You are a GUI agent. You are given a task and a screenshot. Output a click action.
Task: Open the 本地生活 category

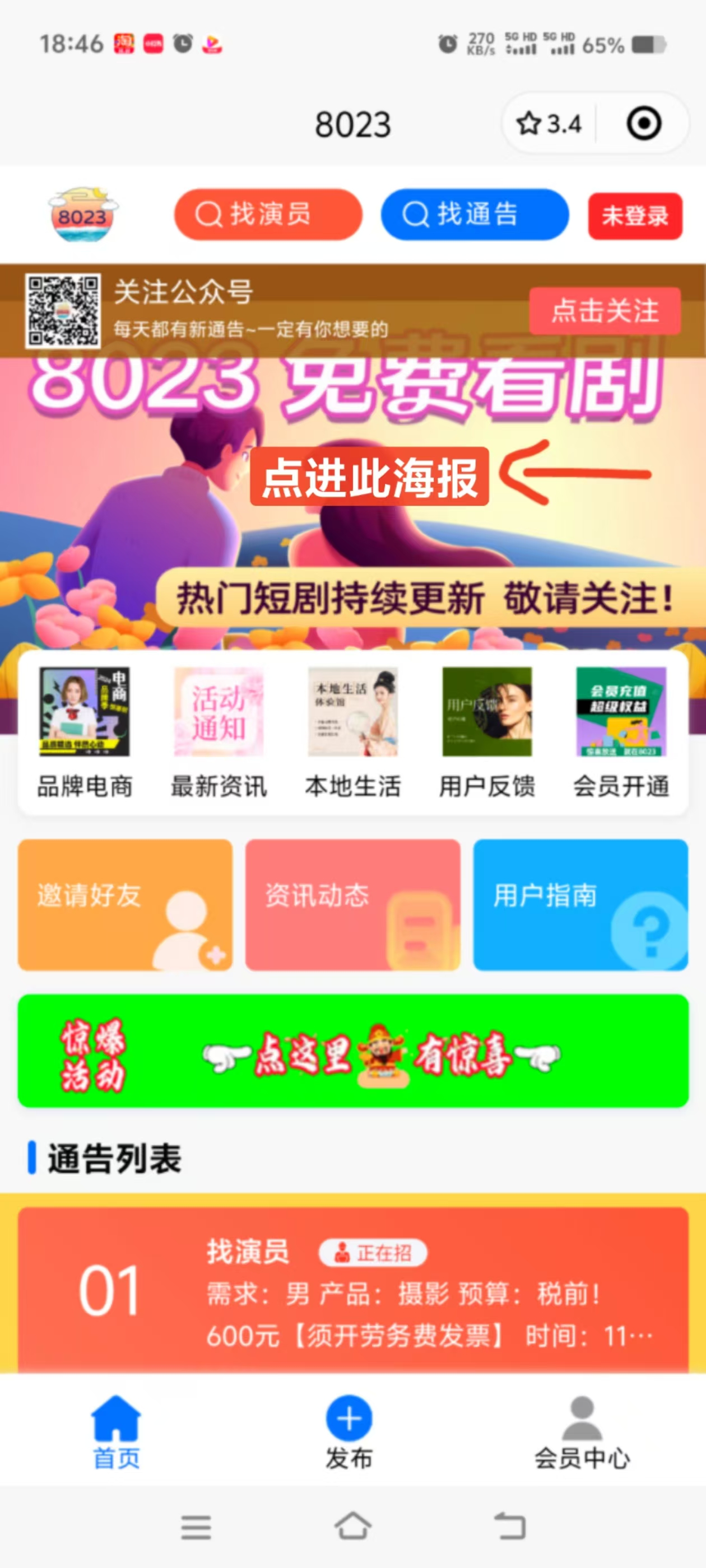(352, 730)
